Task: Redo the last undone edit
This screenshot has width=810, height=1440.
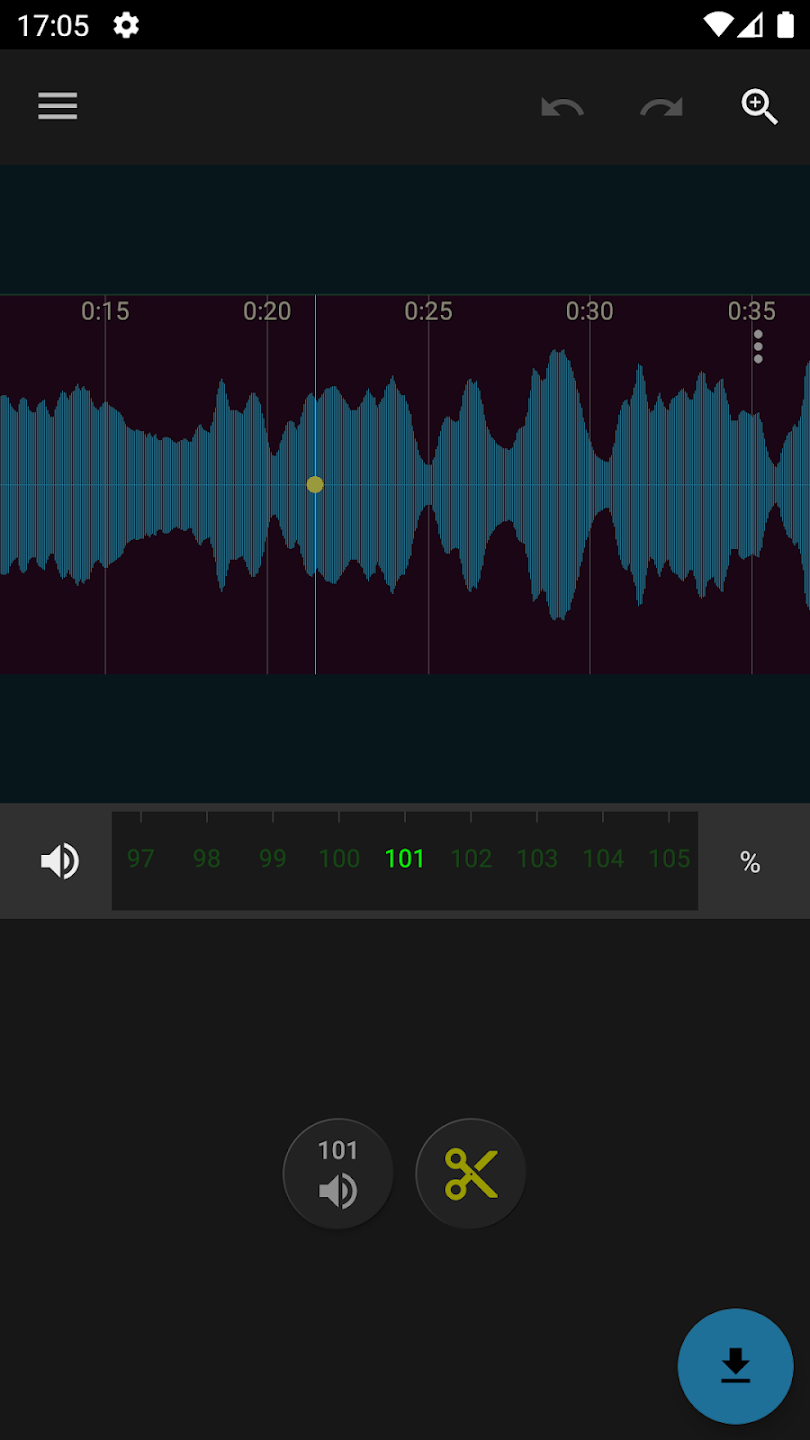Action: [661, 106]
